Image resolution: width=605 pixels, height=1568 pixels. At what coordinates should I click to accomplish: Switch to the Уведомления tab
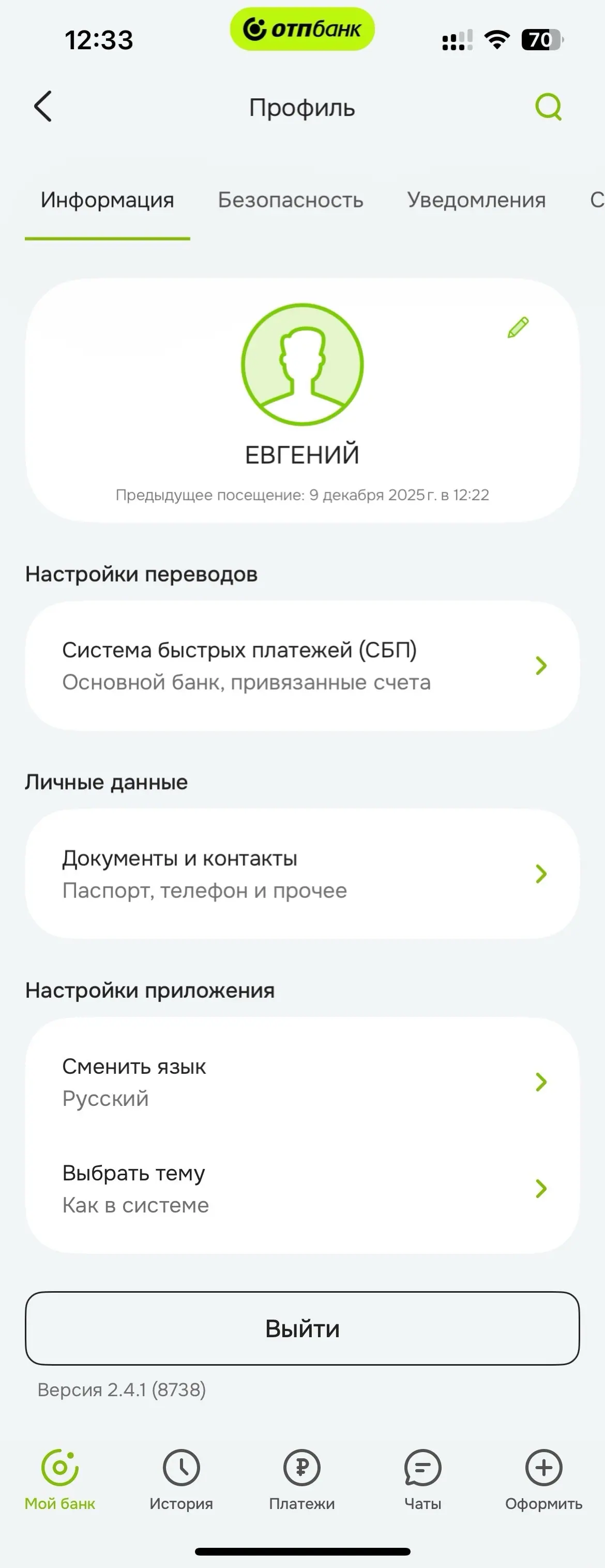476,200
